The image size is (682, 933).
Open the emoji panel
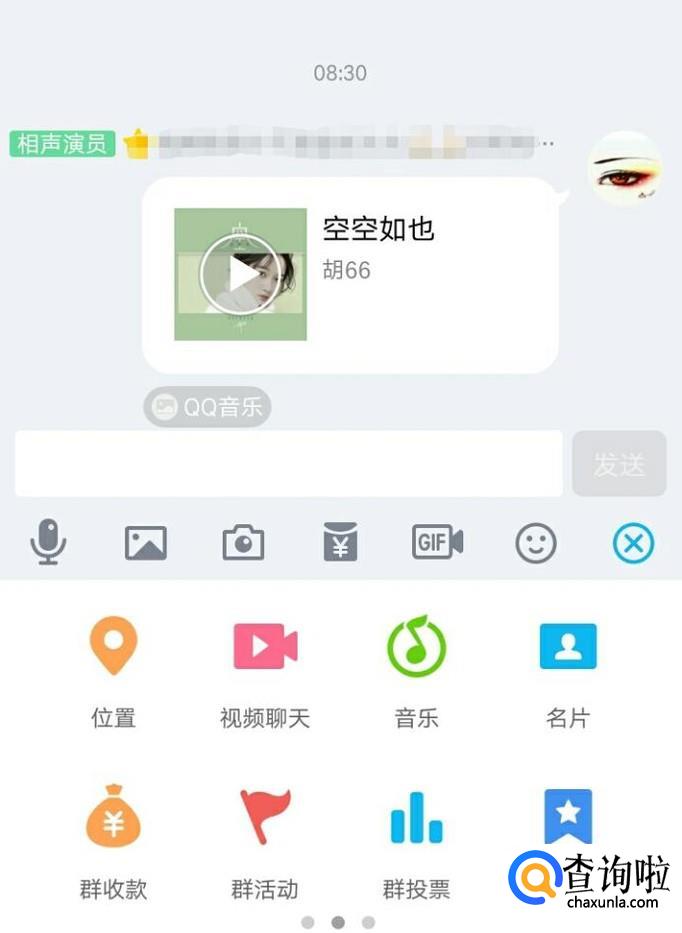pos(535,543)
